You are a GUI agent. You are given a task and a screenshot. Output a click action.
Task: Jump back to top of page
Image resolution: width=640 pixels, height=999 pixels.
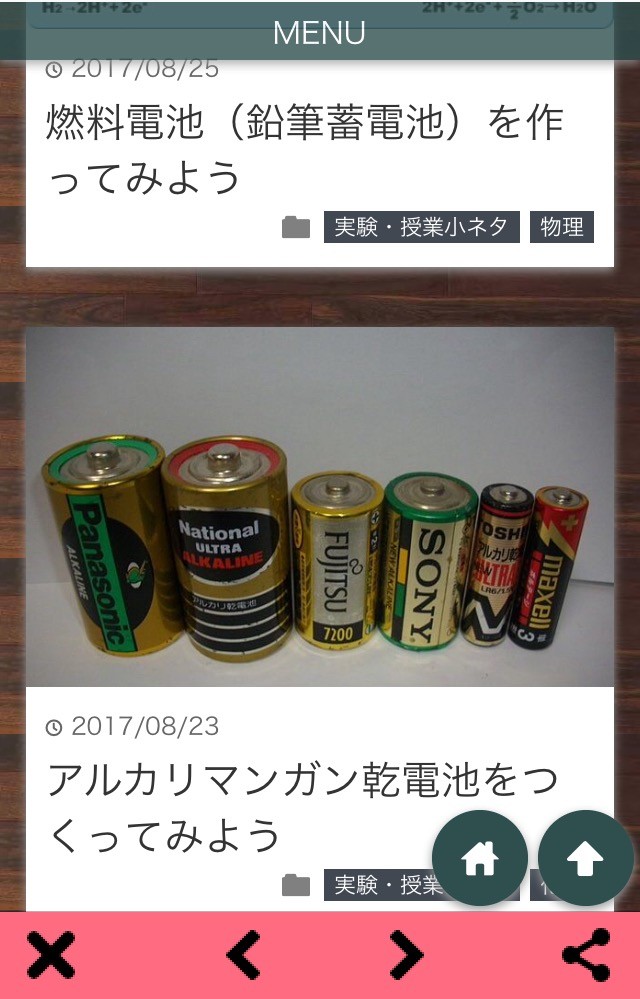[x=586, y=858]
